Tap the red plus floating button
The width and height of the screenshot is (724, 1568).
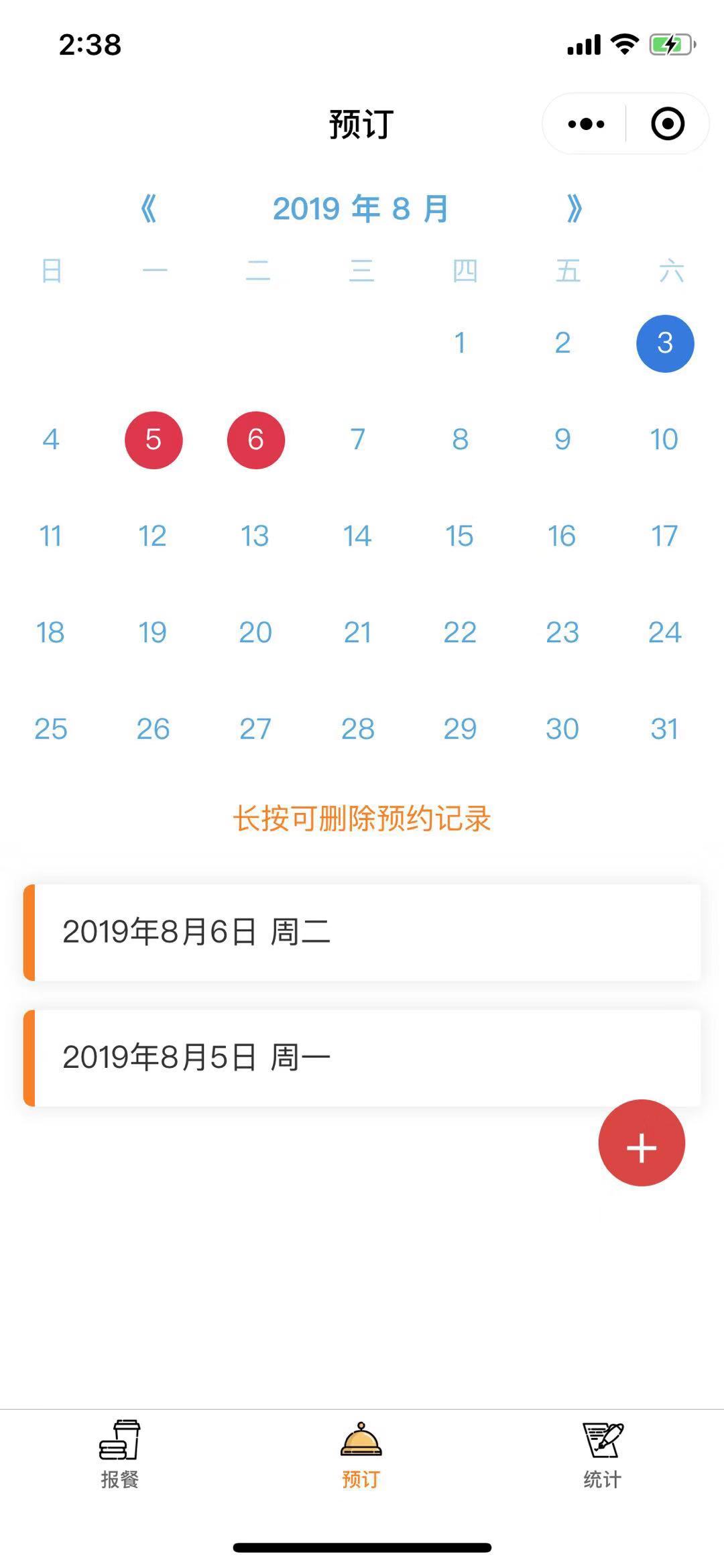click(641, 1144)
